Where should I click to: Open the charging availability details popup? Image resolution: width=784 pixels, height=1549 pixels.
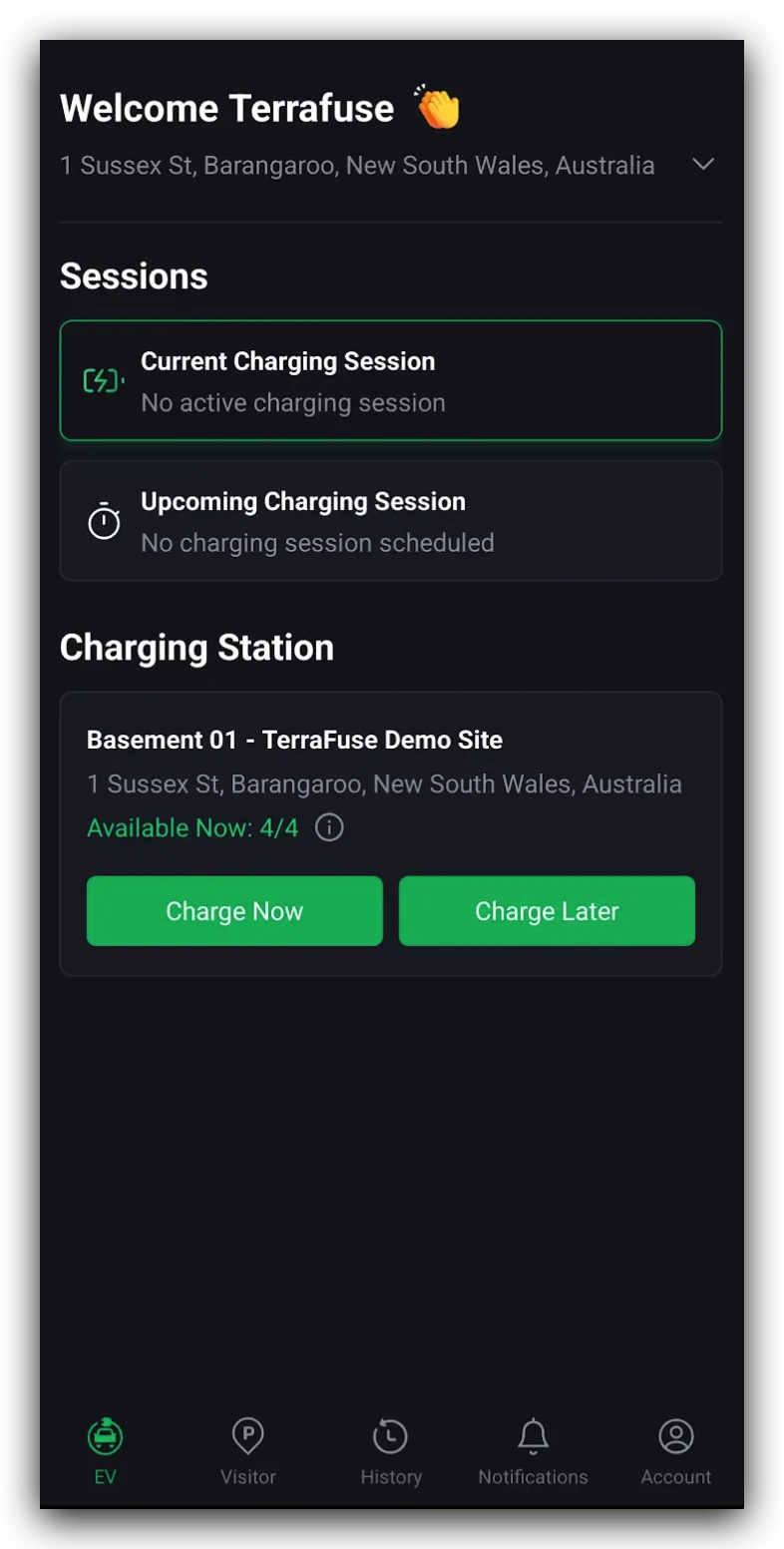[x=329, y=827]
